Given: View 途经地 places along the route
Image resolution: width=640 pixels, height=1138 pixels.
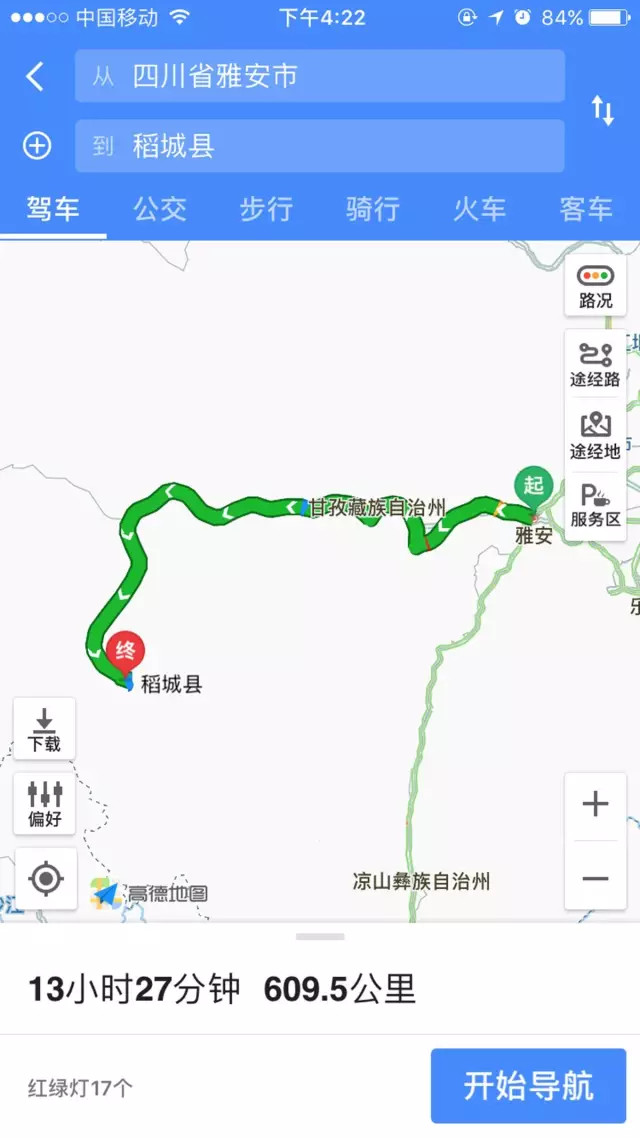Looking at the screenshot, I should 596,435.
